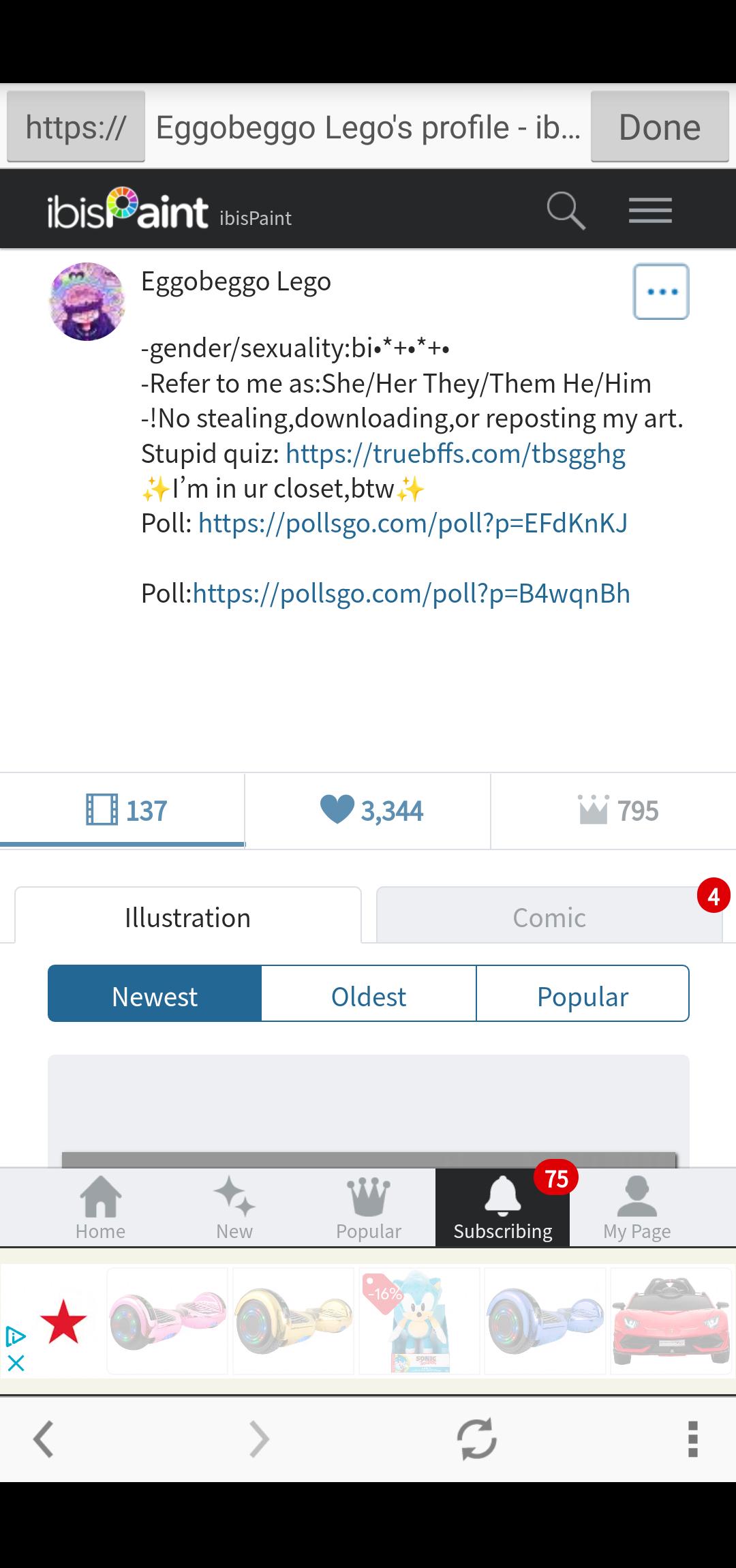The width and height of the screenshot is (736, 1568).
Task: Switch to the Comic tab
Action: tap(549, 918)
